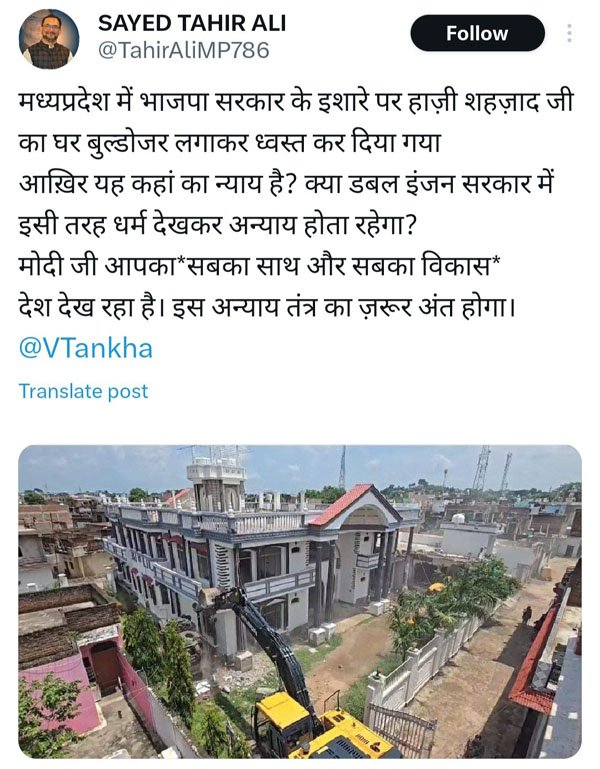Open the @TahirAliMP786 handle
Viewport: 600px width, 769px height.
point(183,50)
